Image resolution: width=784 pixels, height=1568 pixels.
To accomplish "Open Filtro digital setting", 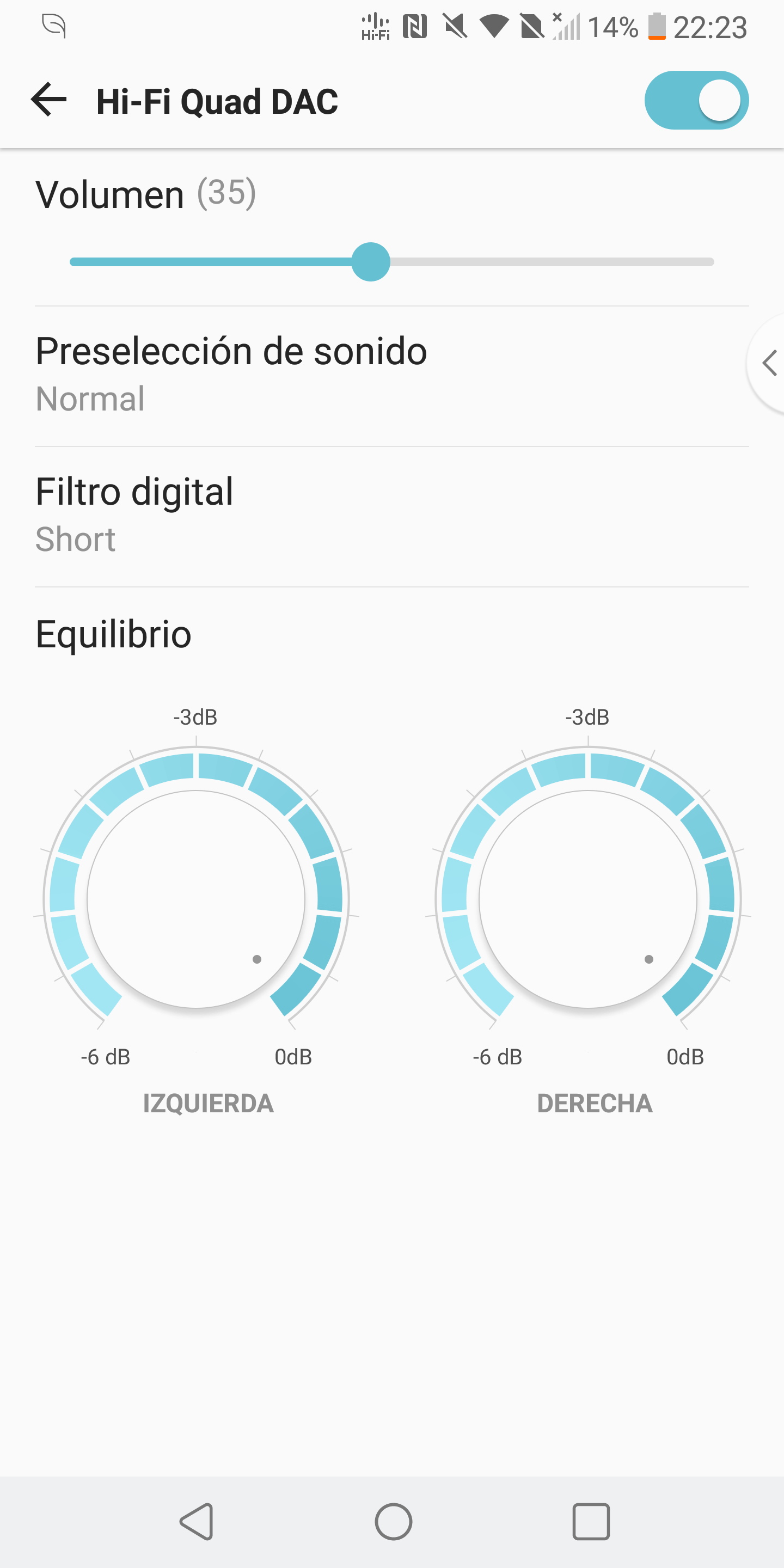I will coord(392,516).
